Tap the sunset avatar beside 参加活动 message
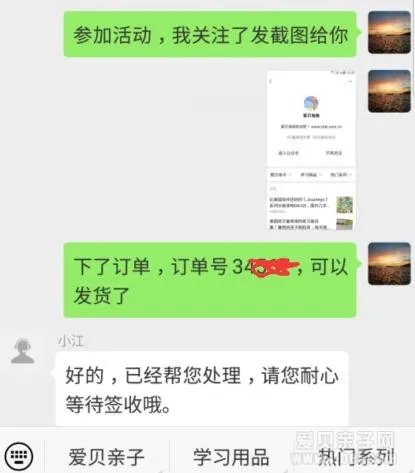The height and width of the screenshot is (473, 415). (x=389, y=32)
